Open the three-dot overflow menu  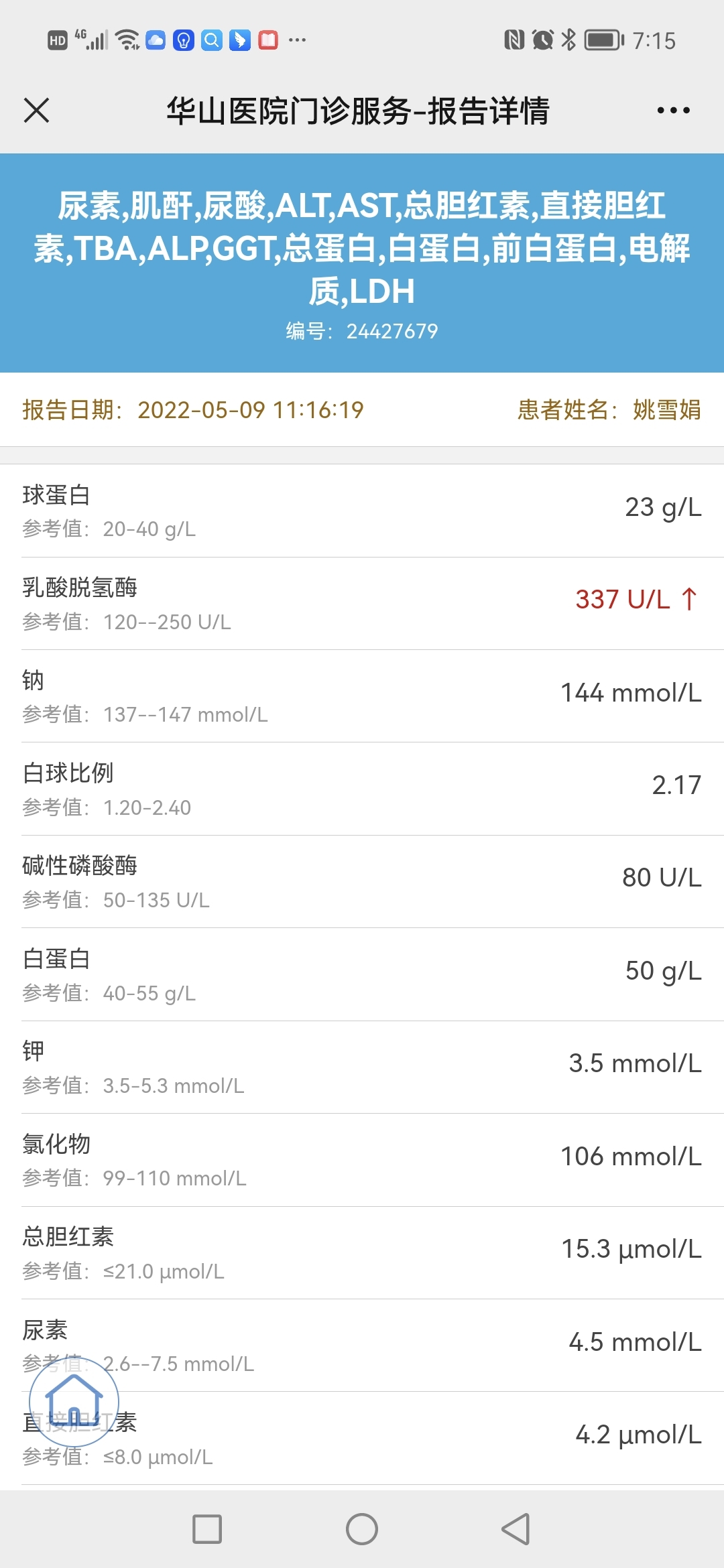click(673, 111)
